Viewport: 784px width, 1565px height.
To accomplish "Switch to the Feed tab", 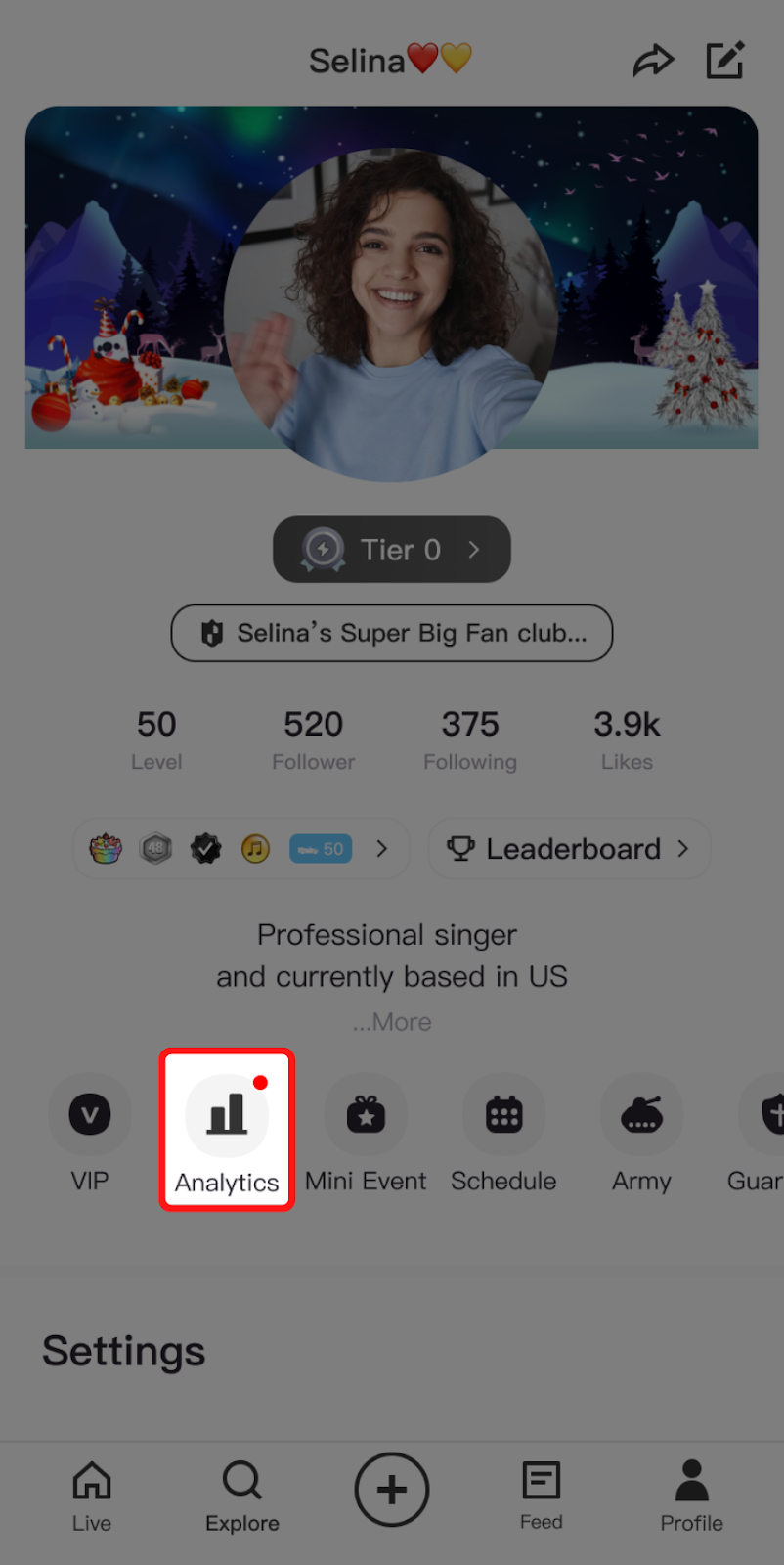I will (x=541, y=1497).
